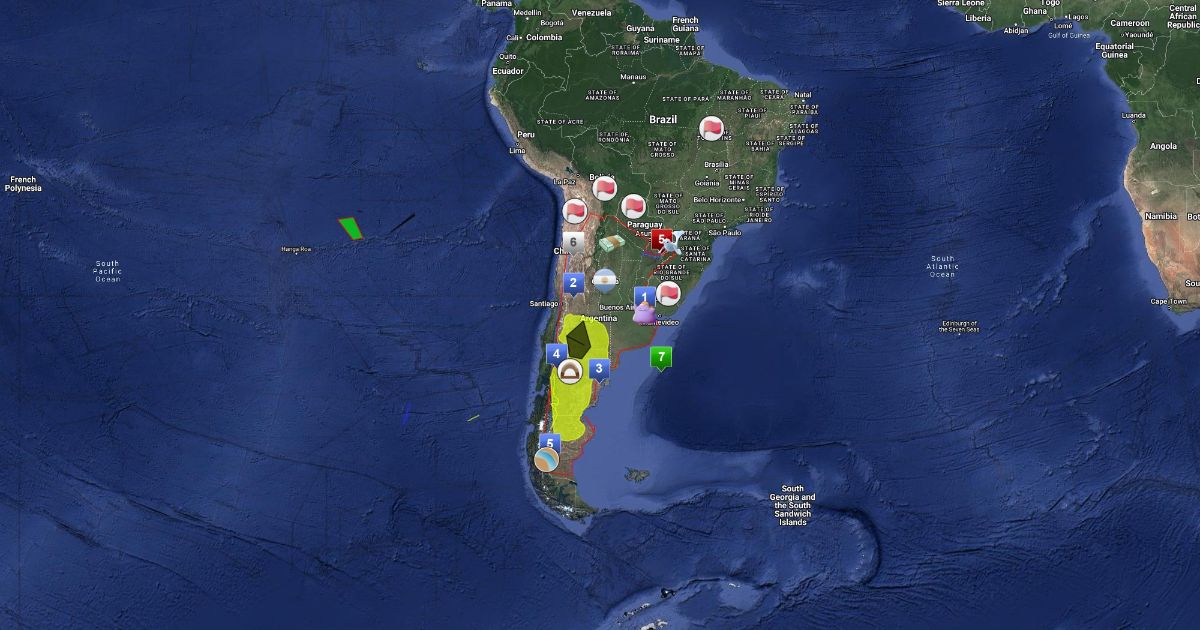Viewport: 1200px width, 630px height.
Task: Open the red flag marker near Montevideo
Action: pos(668,293)
